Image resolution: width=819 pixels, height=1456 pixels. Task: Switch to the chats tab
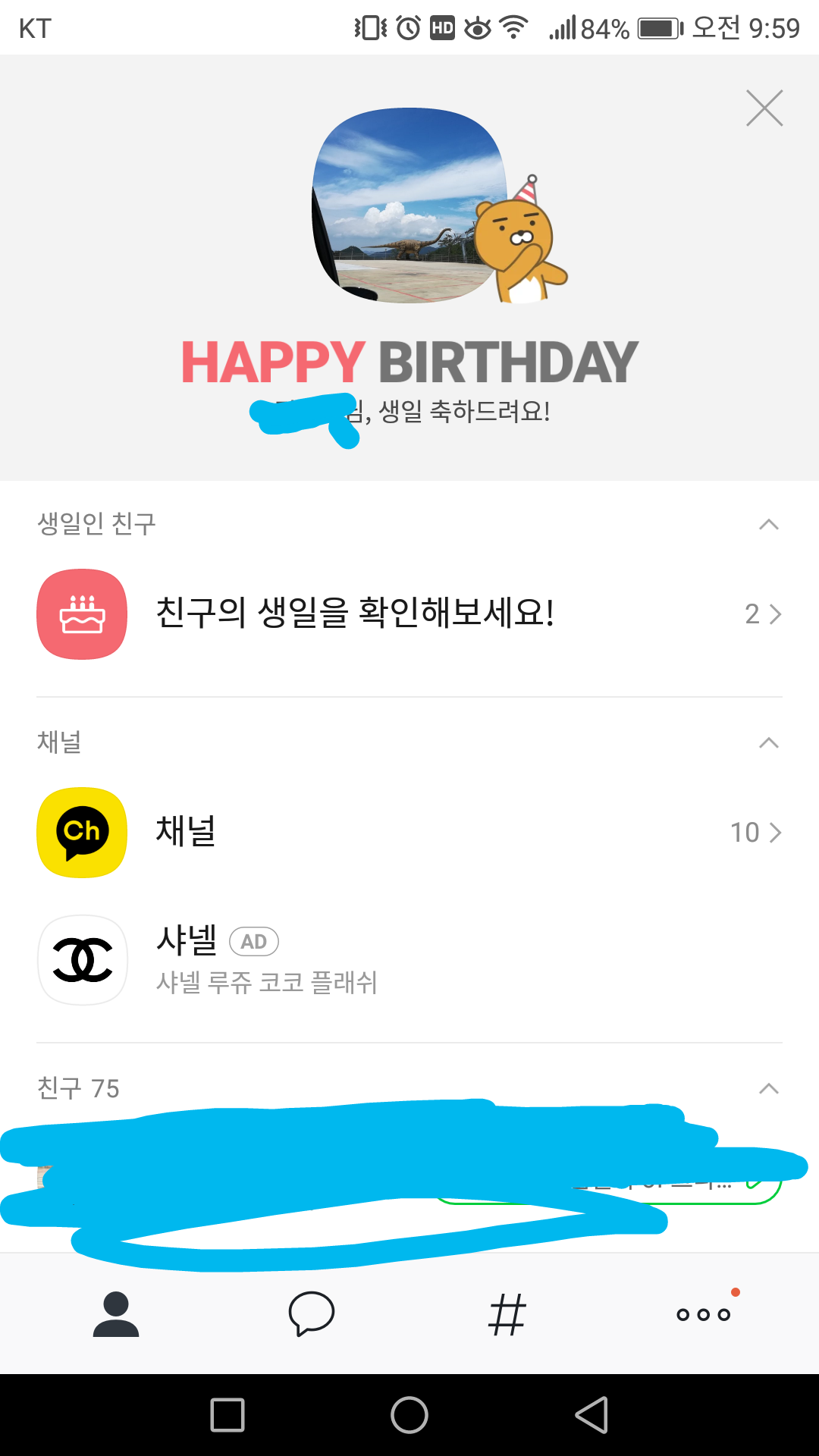(311, 1314)
